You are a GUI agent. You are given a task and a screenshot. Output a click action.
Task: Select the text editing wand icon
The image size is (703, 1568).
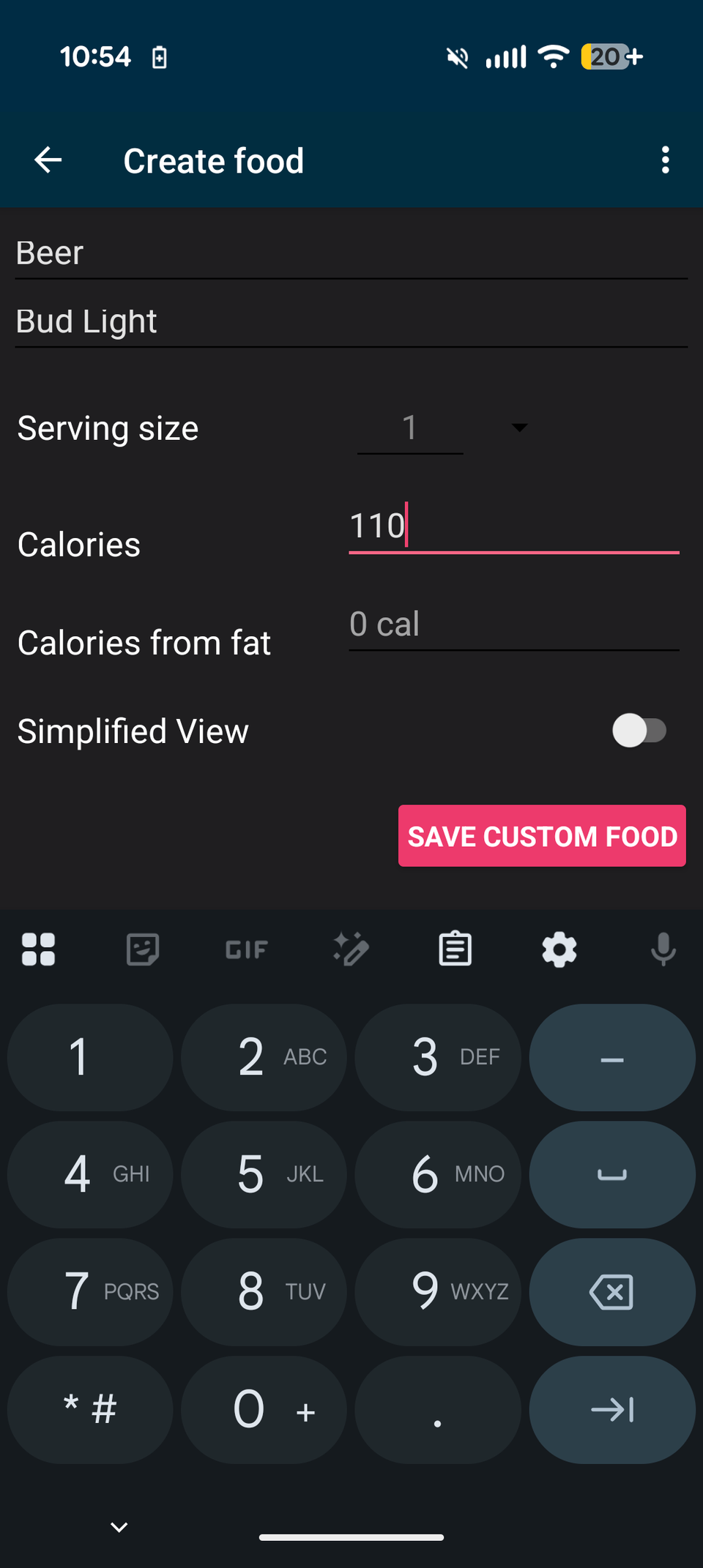point(350,949)
